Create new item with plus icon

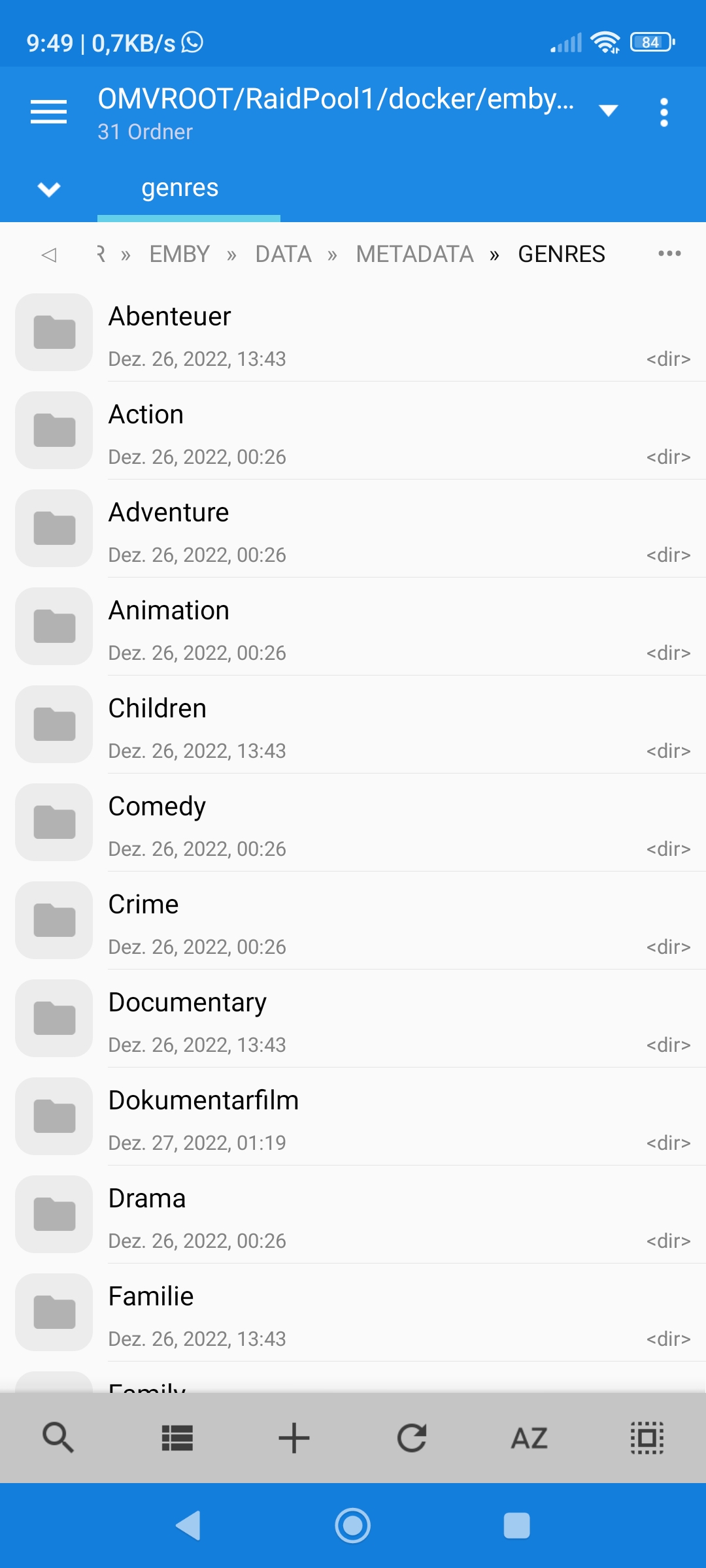(x=294, y=1437)
